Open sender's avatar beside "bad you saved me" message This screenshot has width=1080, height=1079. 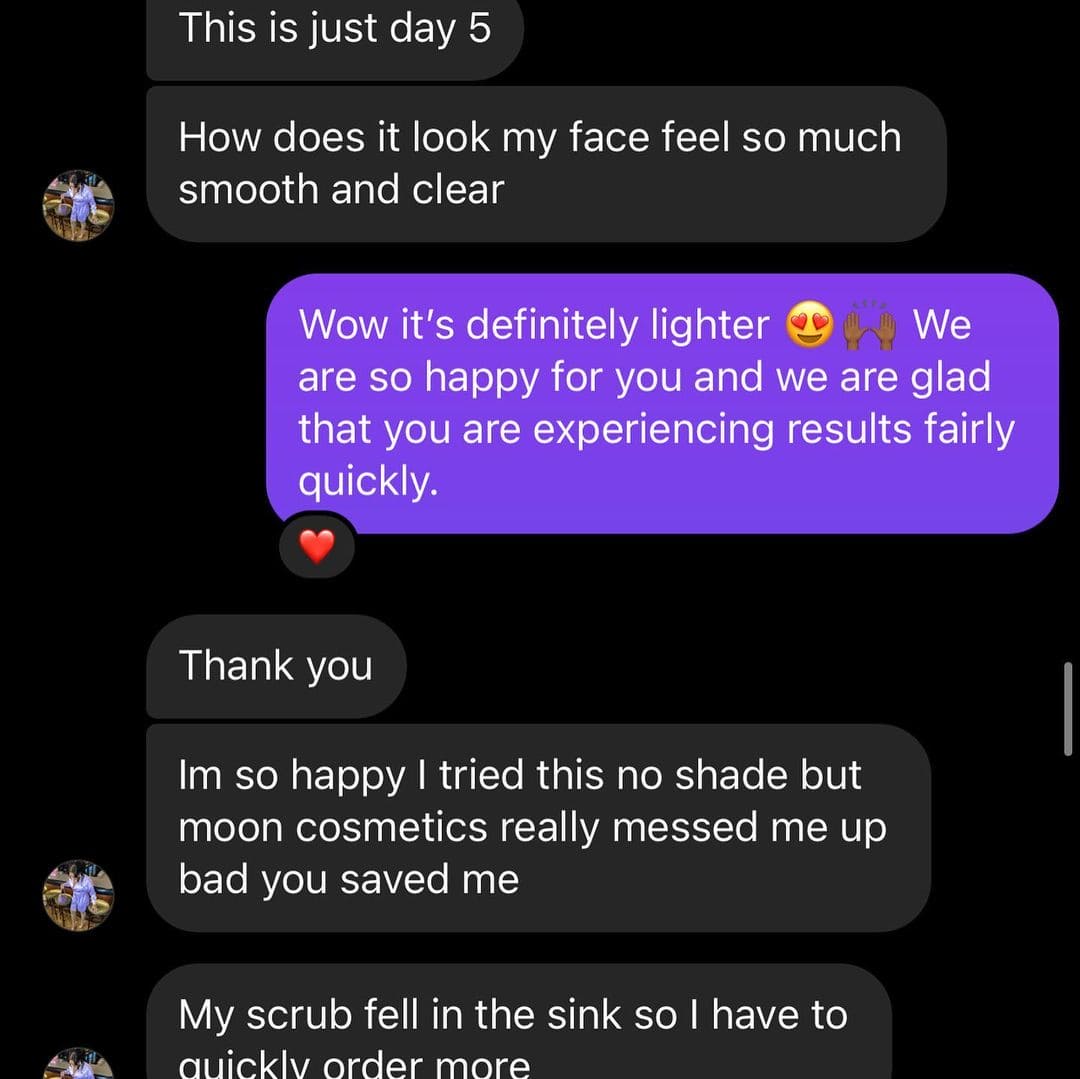coord(78,895)
